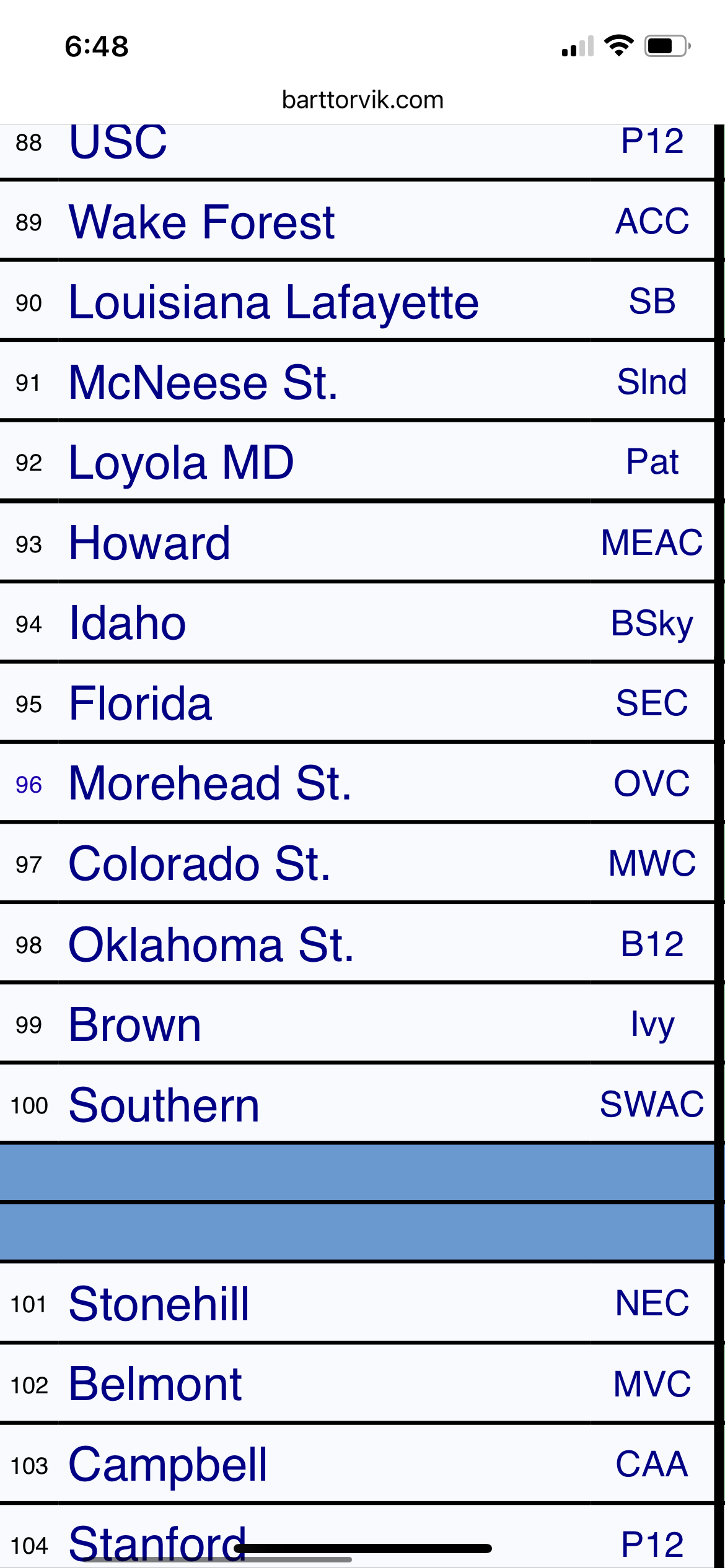Select Oklahoma St. team link
Viewport: 725px width, 1568px height.
point(211,944)
